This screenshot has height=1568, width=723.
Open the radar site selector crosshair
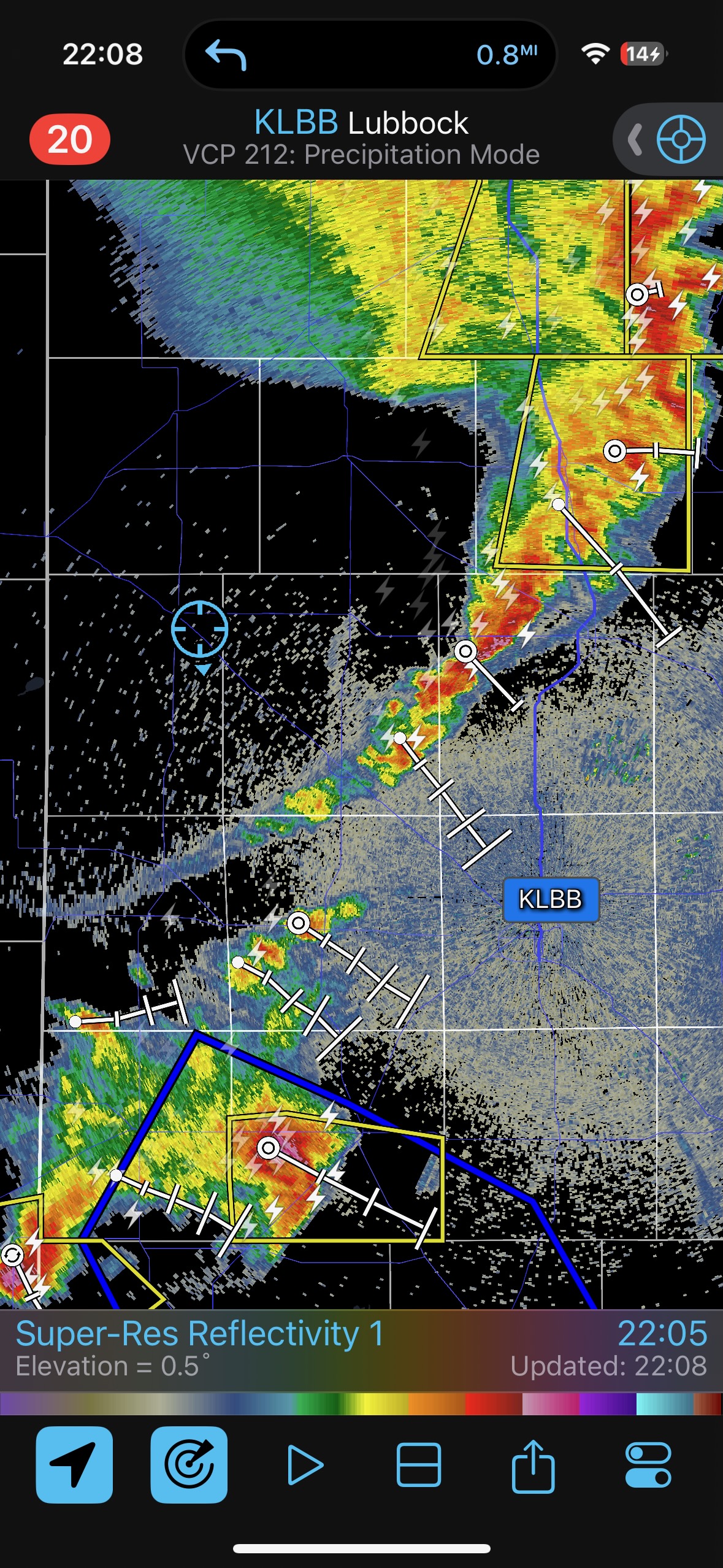[x=681, y=139]
